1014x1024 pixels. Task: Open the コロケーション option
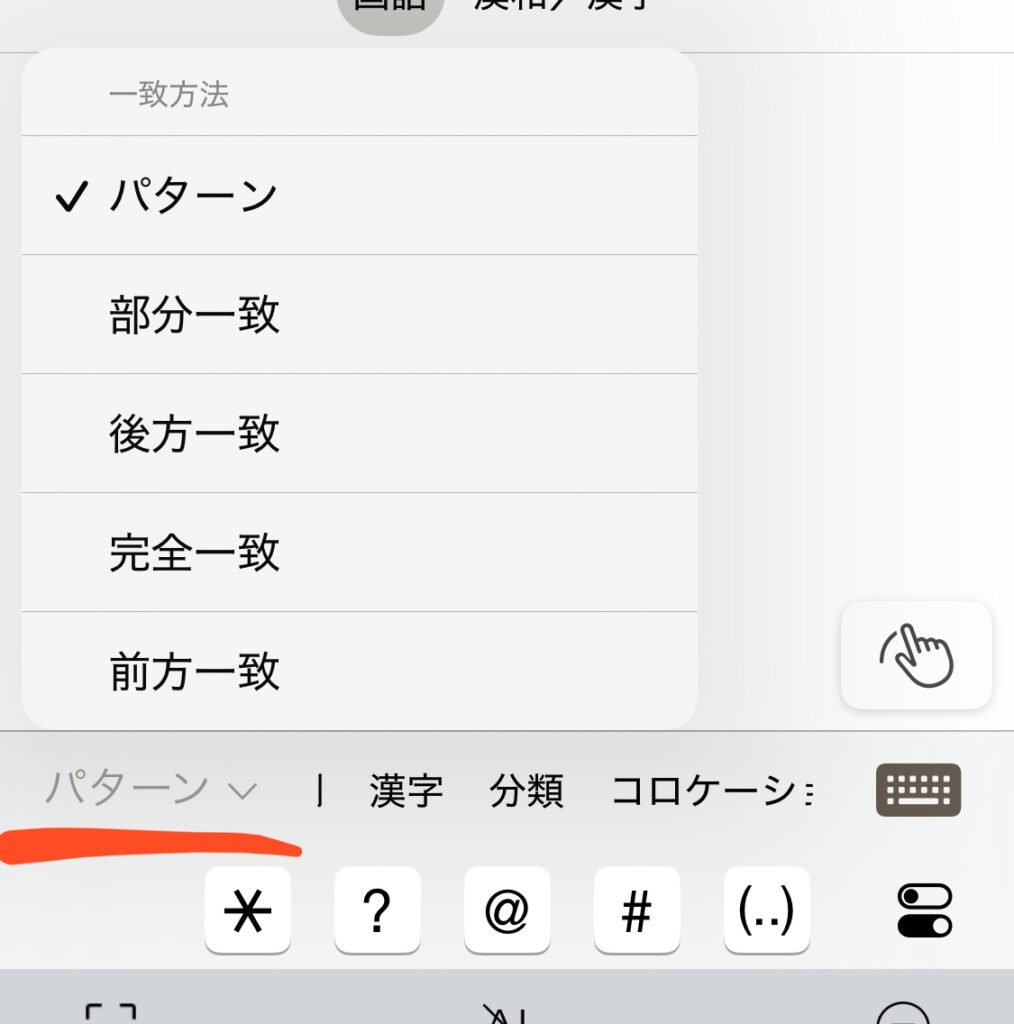(712, 791)
